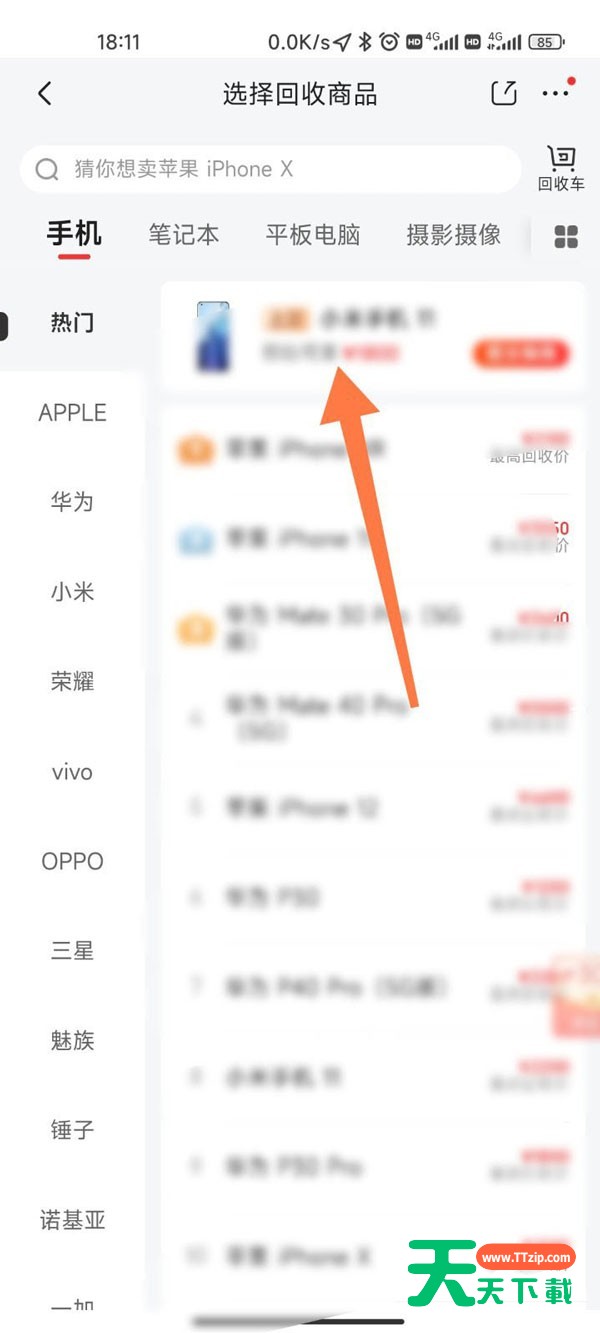Open the all-categories grid icon
The image size is (600, 1333).
pyautogui.click(x=566, y=236)
